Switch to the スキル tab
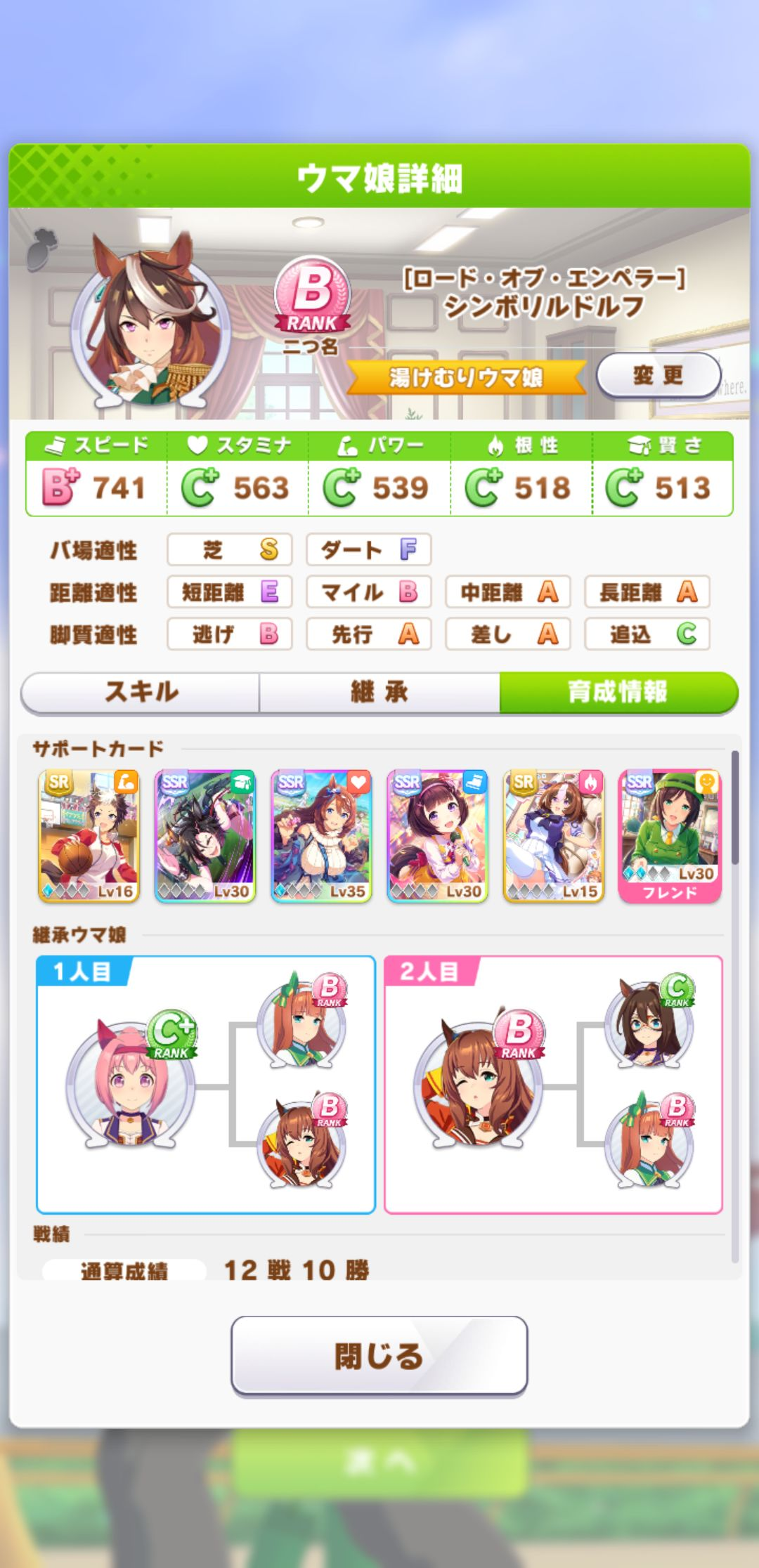 (x=141, y=692)
